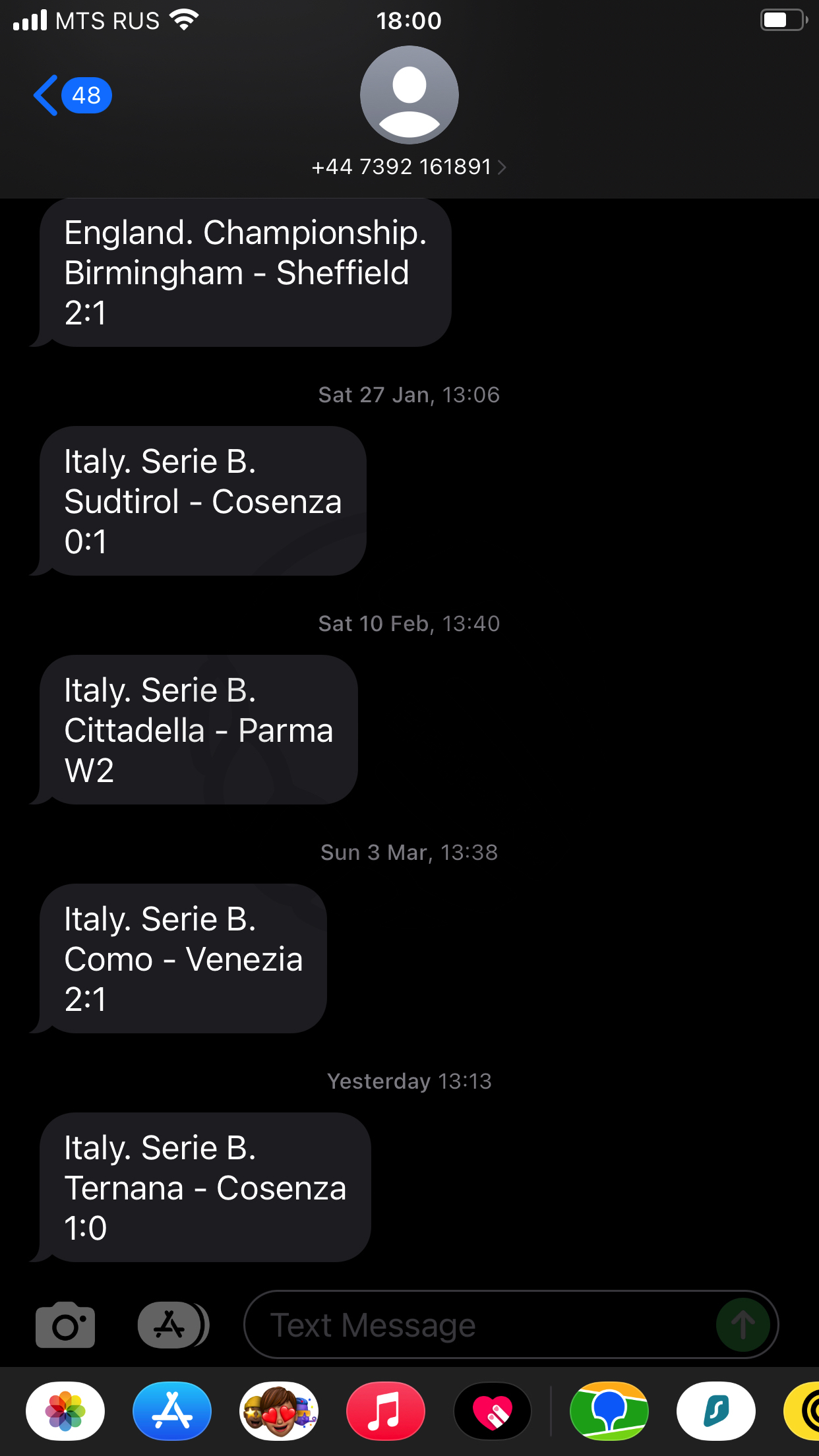819x1456 pixels.
Task: Open the Photos app in app strip
Action: point(65,1411)
